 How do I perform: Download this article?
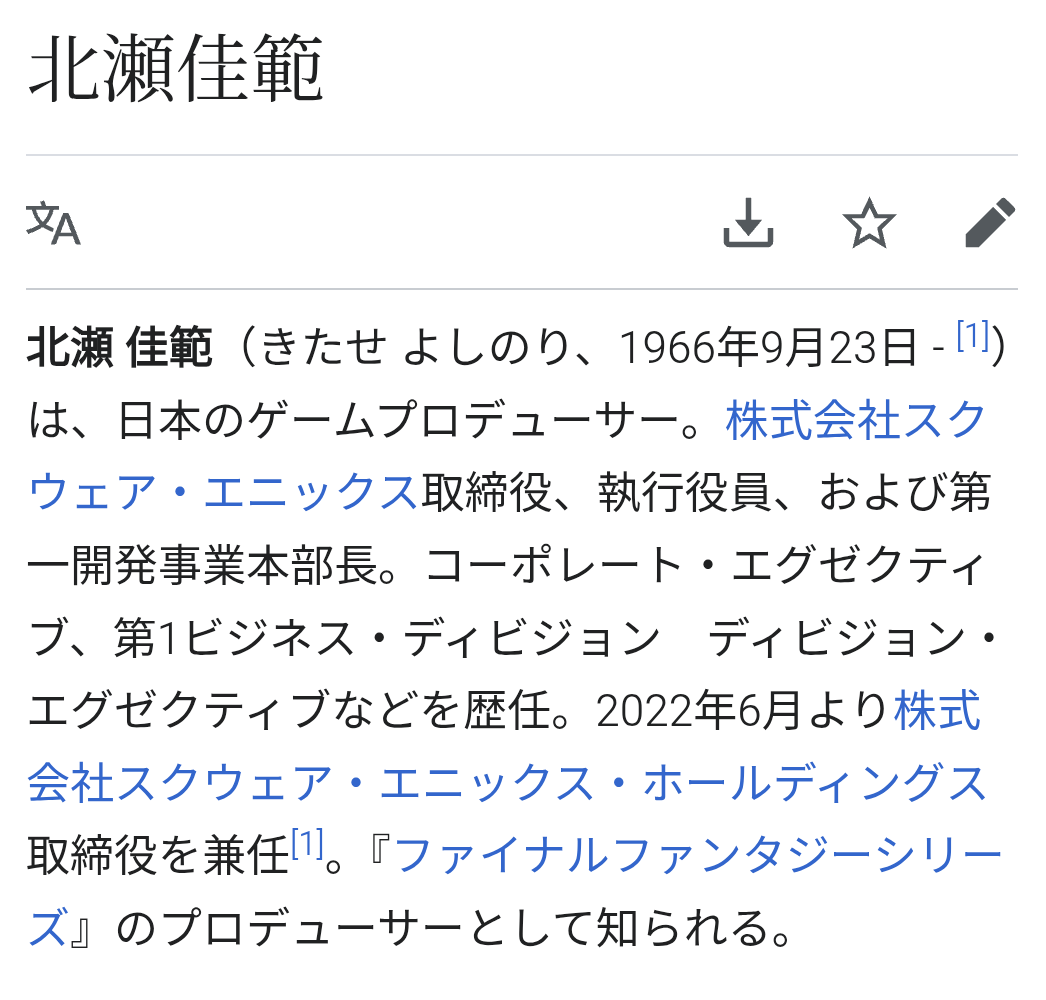[748, 223]
